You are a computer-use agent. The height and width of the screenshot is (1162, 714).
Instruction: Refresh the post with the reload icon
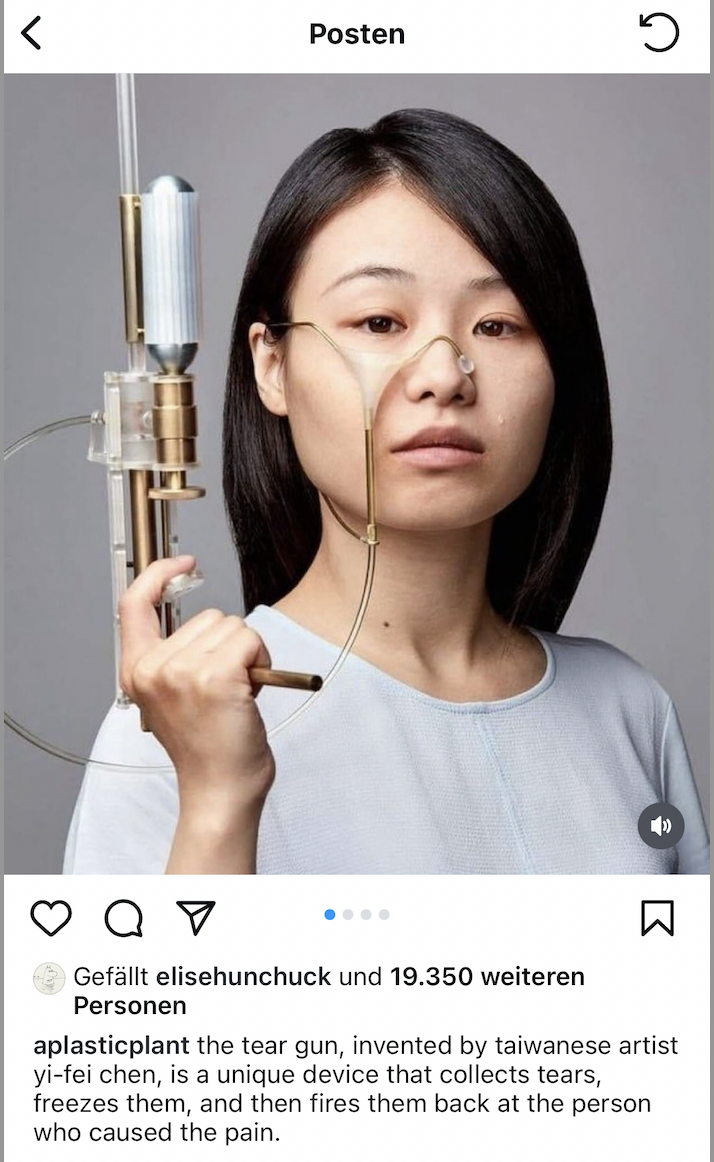[x=659, y=33]
